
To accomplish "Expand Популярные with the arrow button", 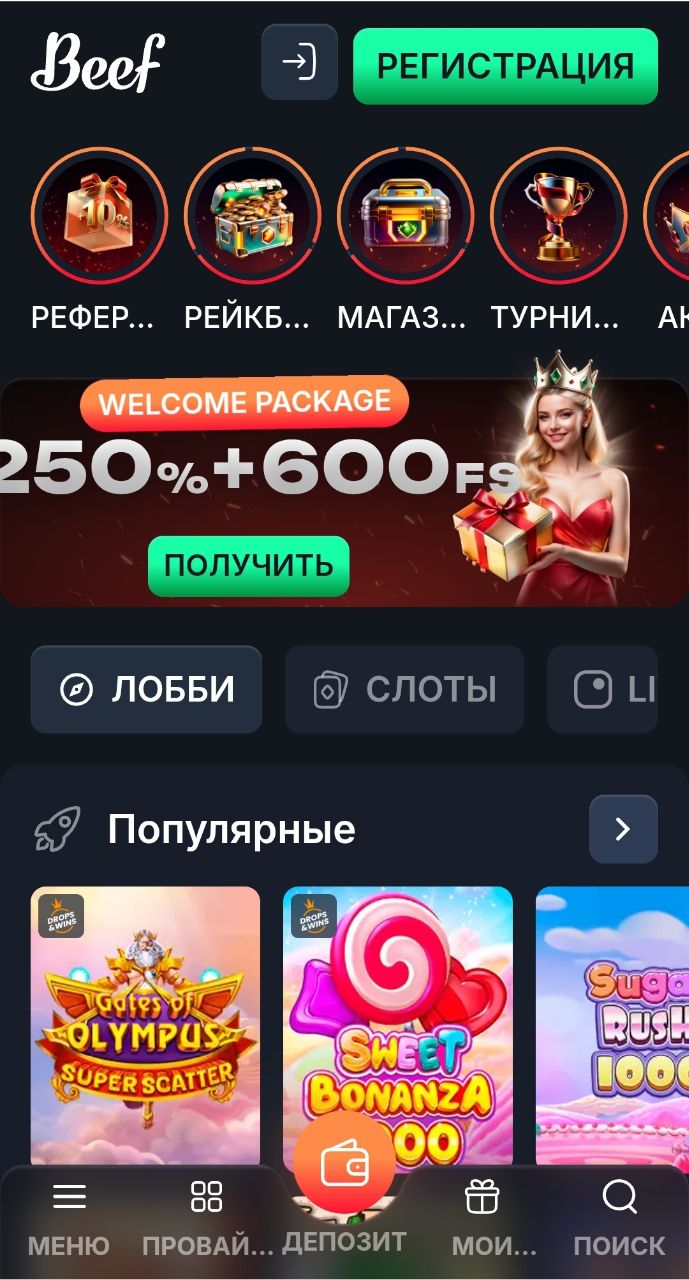I will pos(622,829).
